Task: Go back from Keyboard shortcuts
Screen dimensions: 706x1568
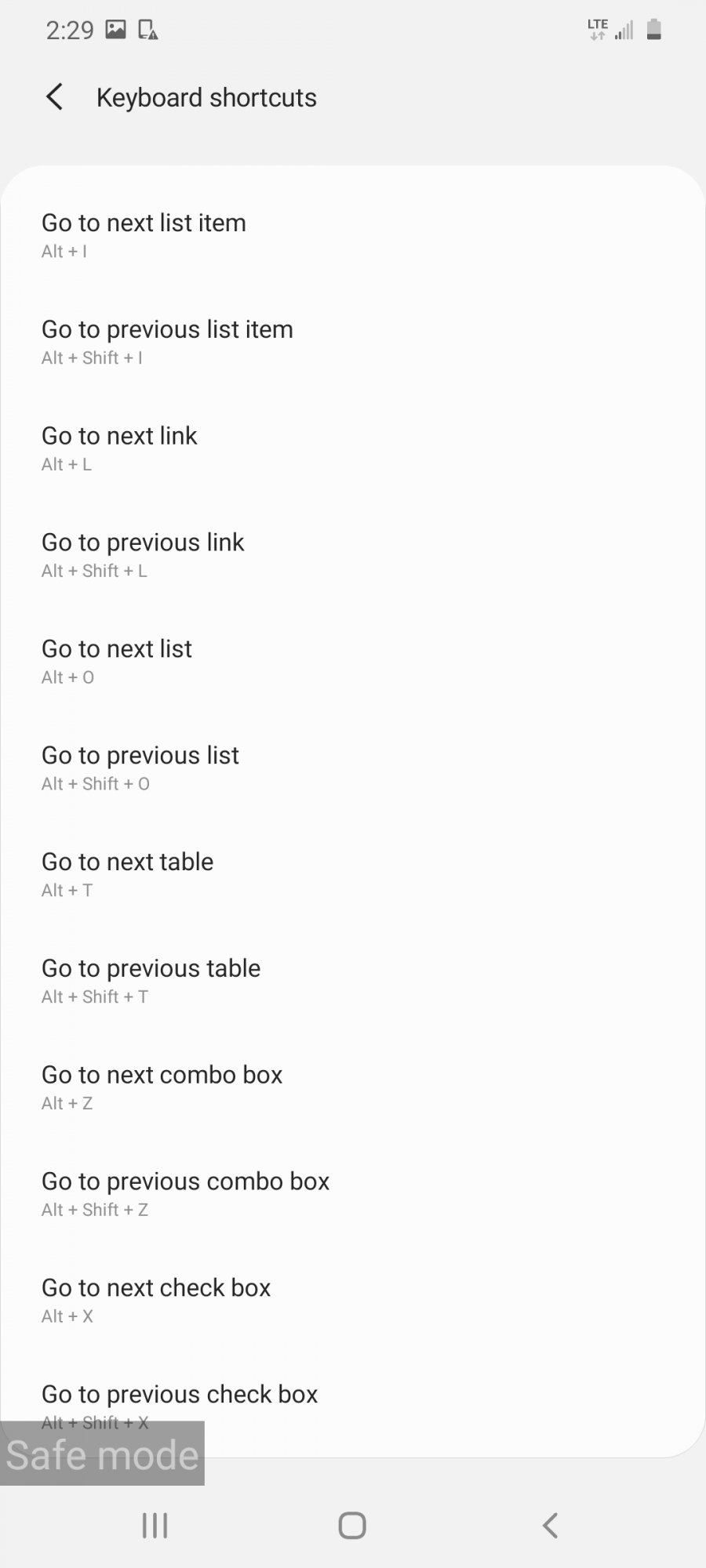Action: pyautogui.click(x=54, y=97)
